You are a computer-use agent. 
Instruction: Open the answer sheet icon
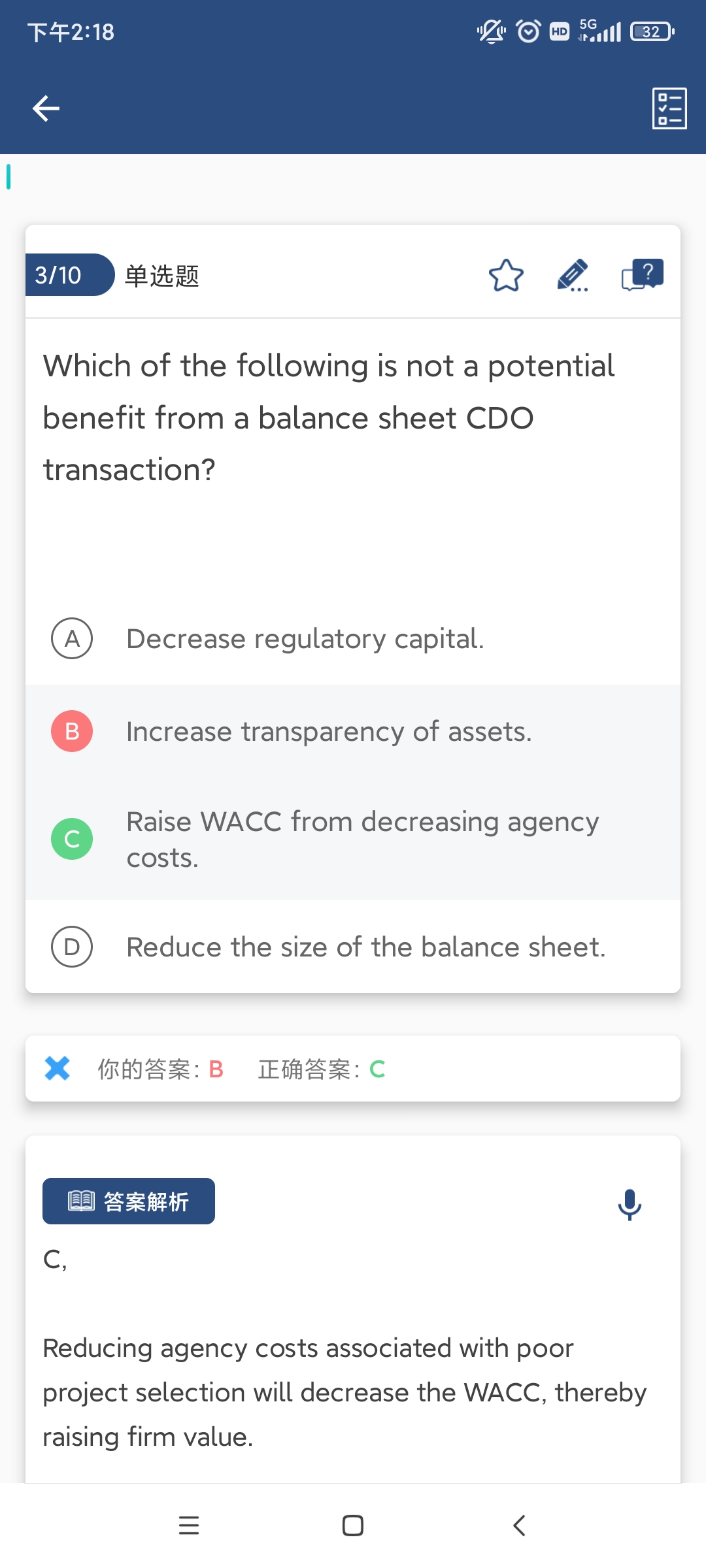tap(669, 108)
